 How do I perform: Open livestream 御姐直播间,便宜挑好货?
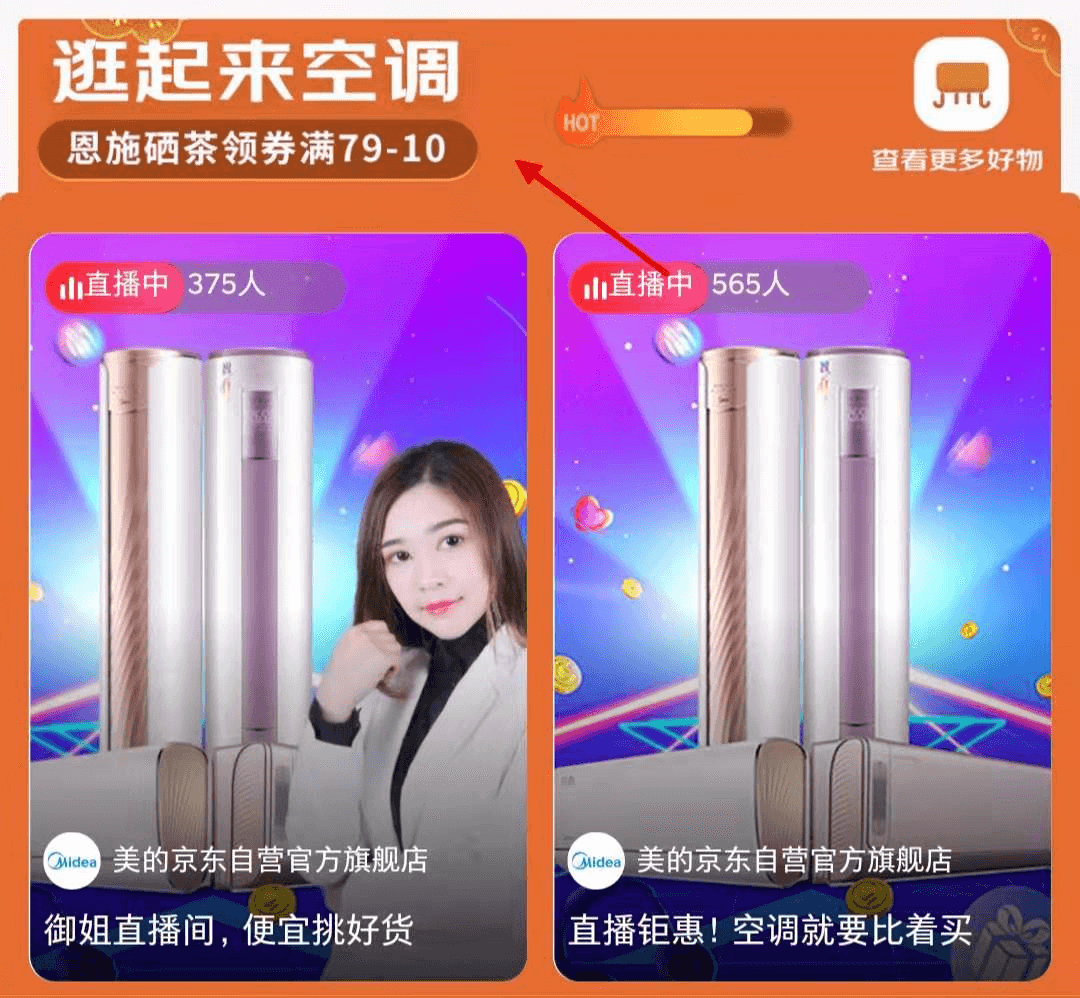[x=278, y=606]
